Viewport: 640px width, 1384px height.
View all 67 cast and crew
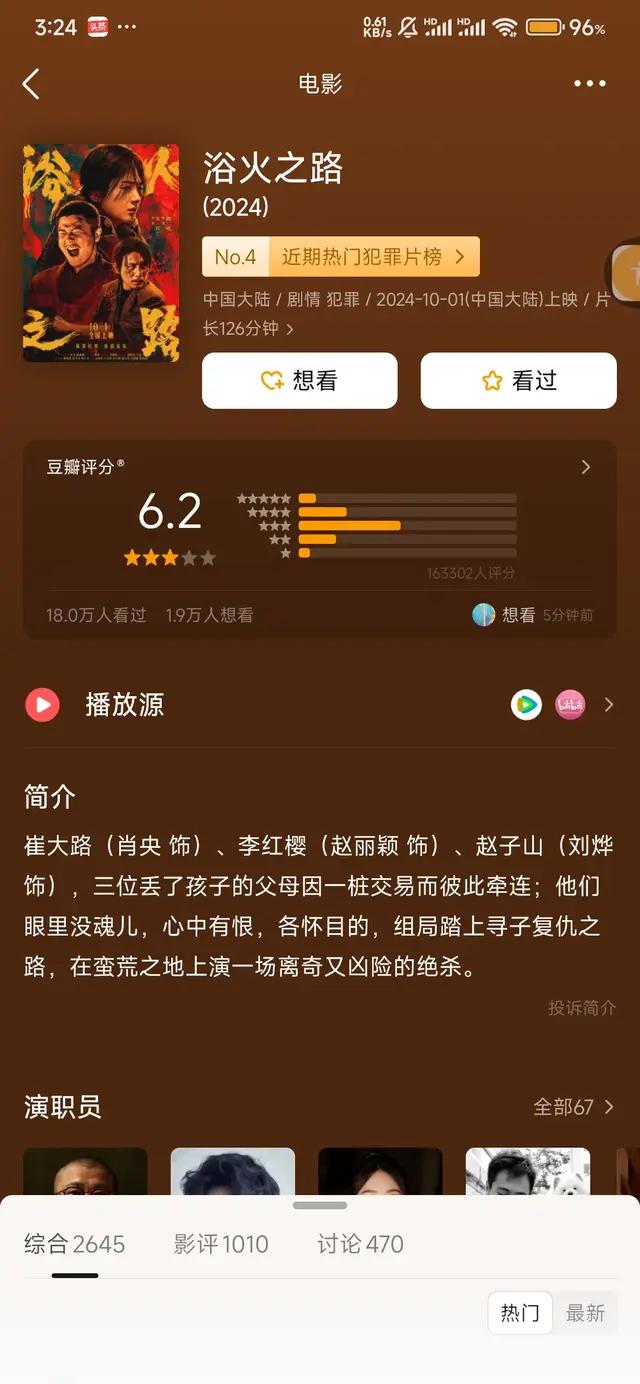tap(573, 1107)
